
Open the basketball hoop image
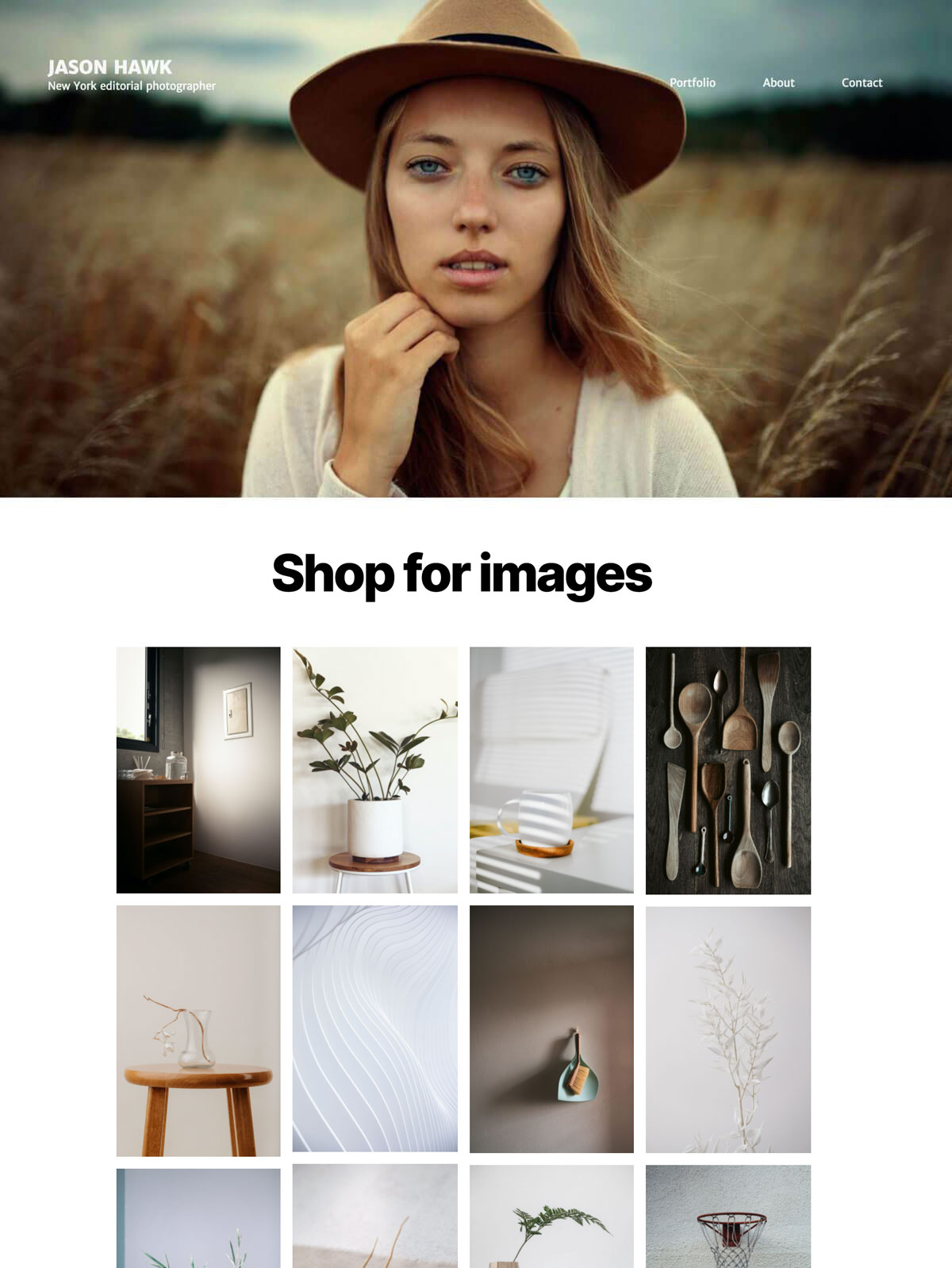[x=727, y=1216]
